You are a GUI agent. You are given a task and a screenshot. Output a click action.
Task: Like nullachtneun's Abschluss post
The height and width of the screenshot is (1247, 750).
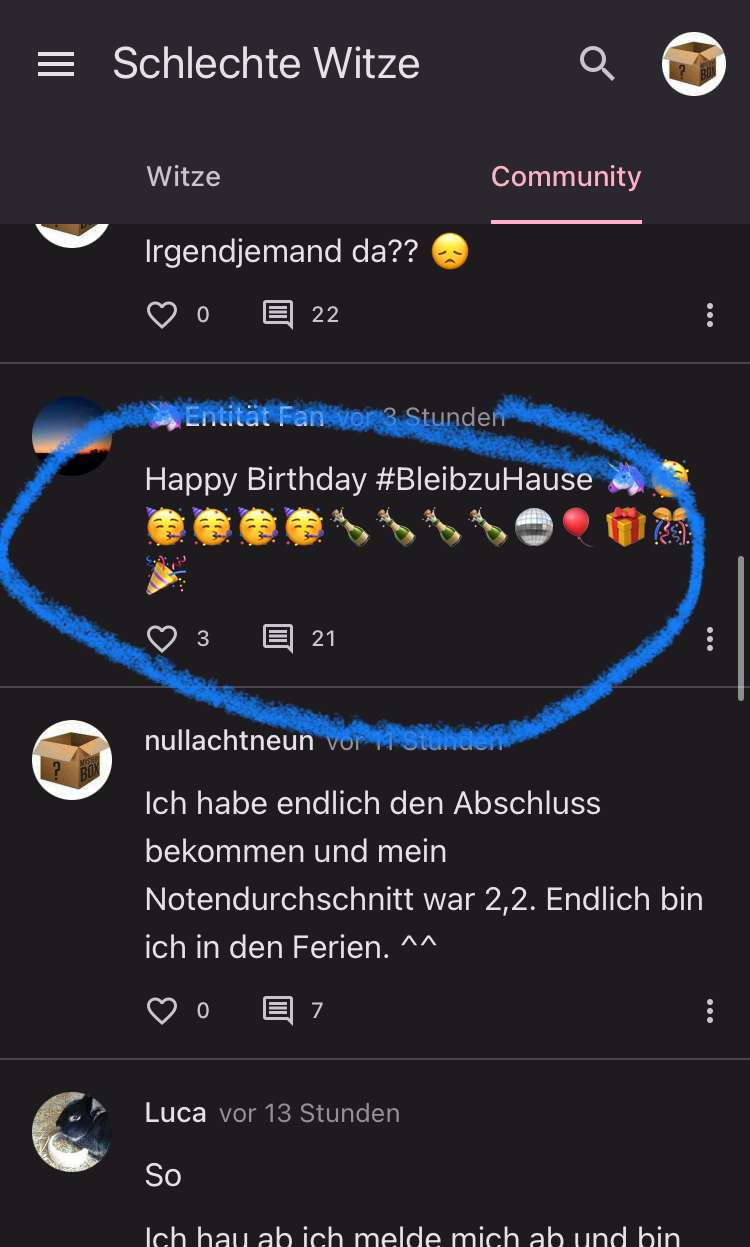pyautogui.click(x=162, y=1010)
